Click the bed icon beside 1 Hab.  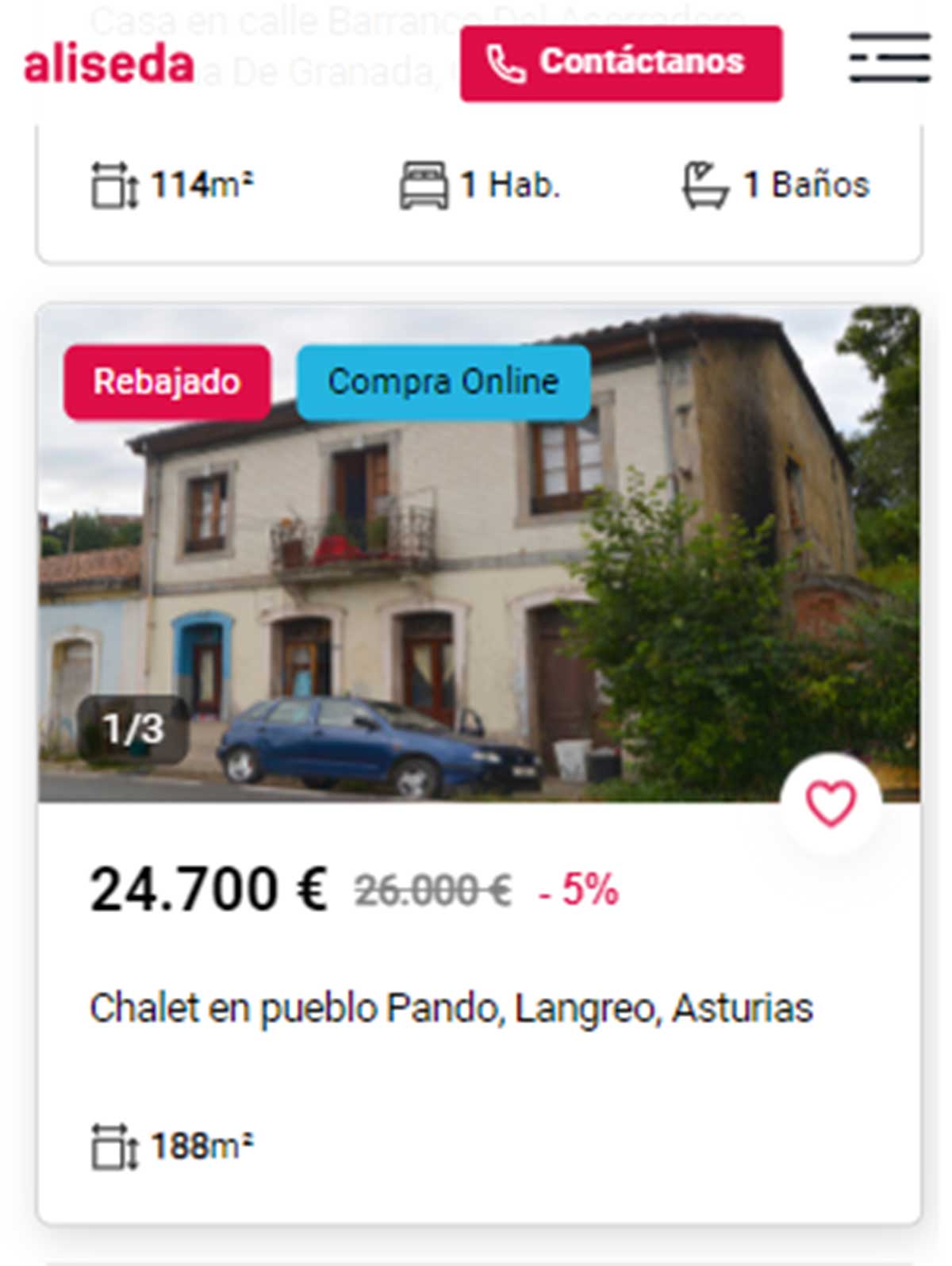coord(425,184)
